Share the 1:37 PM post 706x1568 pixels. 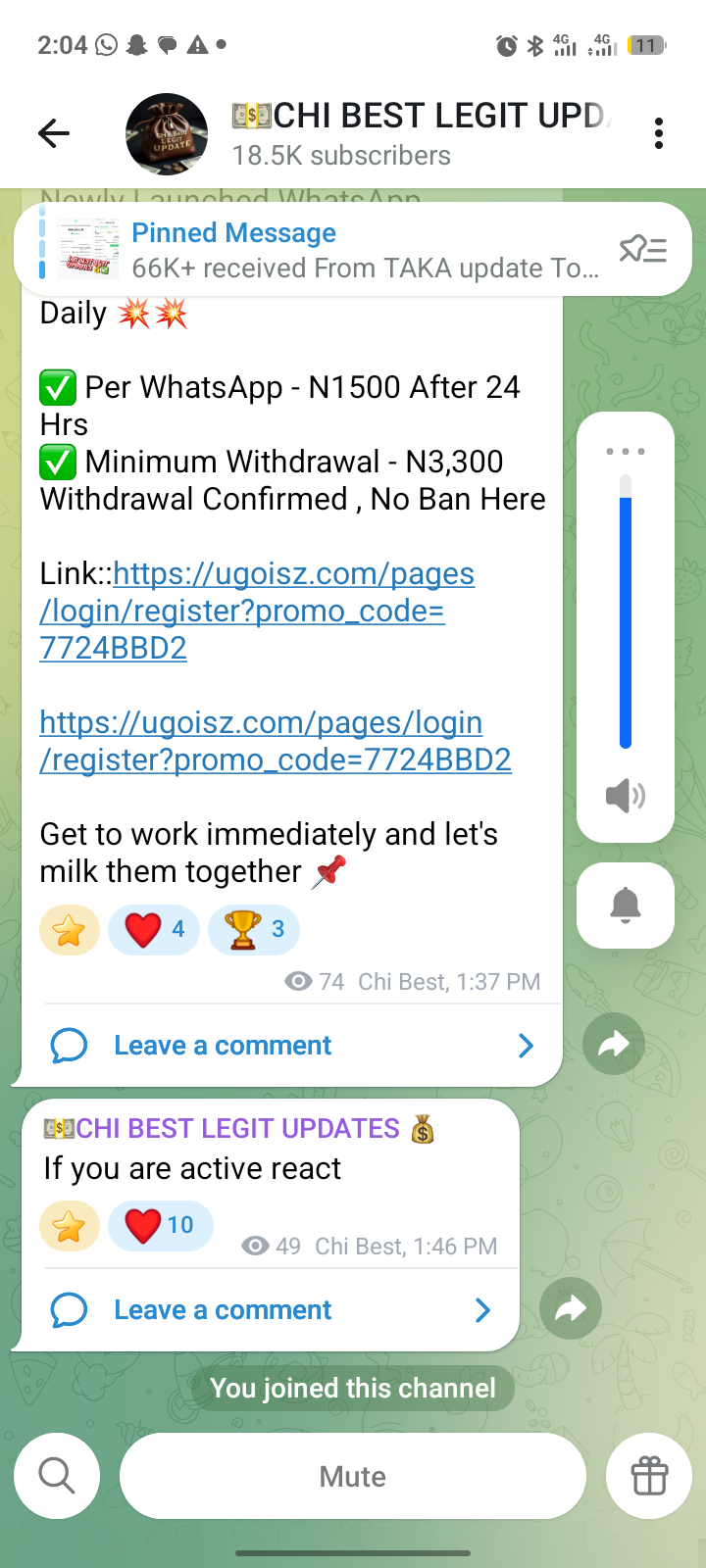614,1045
